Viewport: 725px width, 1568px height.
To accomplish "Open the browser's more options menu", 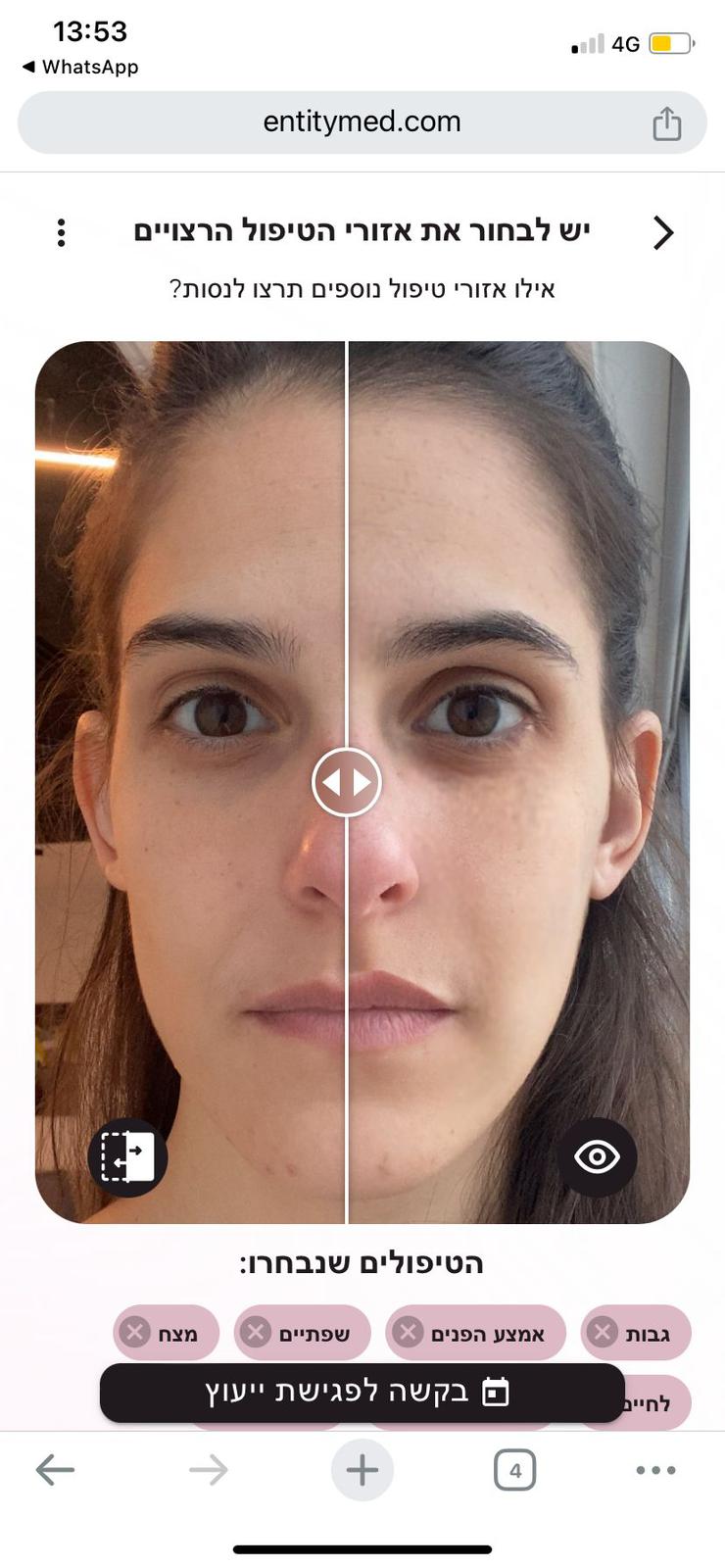I will tap(655, 1470).
